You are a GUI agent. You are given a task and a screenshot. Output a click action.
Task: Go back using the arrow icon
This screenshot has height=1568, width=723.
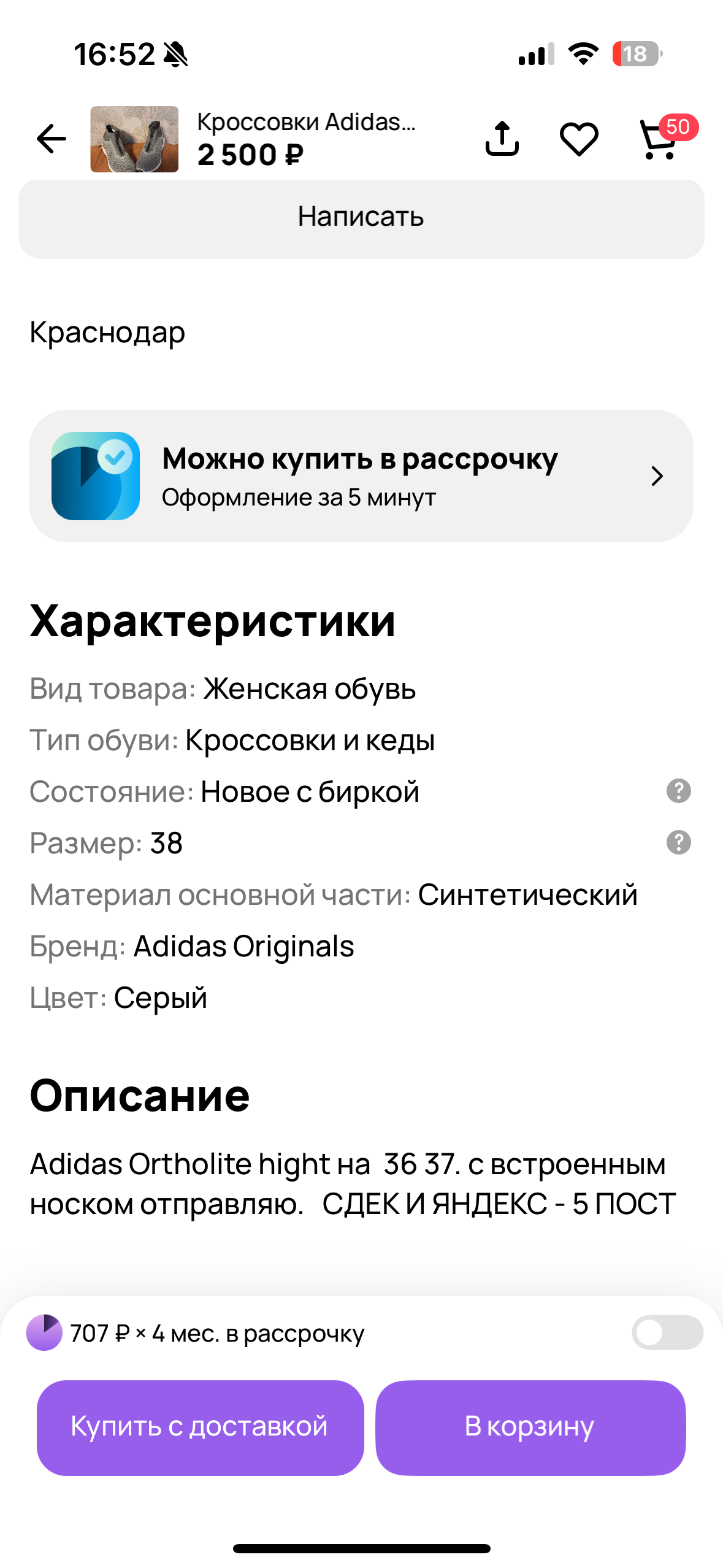[x=52, y=139]
